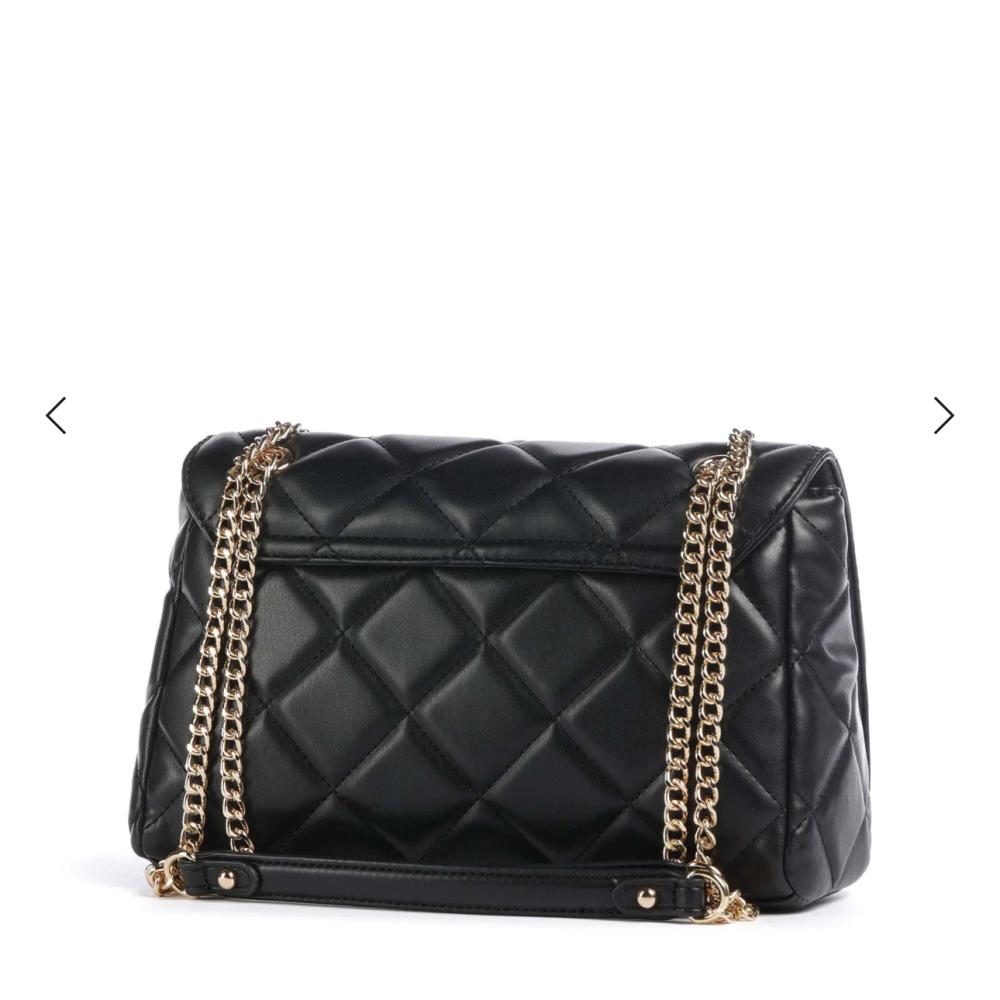Open the black quilted bag photo
This screenshot has width=1000, height=1000.
[500, 670]
